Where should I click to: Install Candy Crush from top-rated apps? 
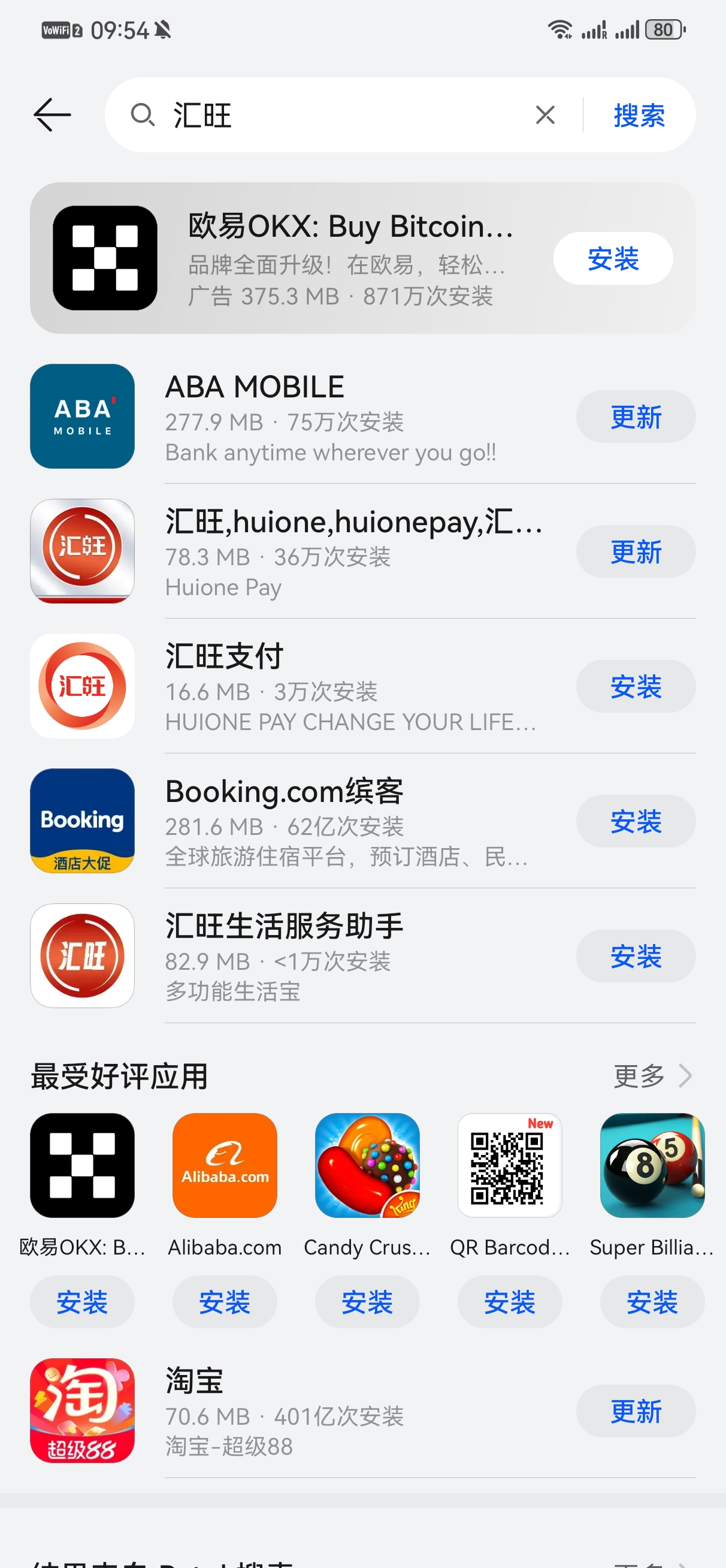click(x=367, y=1302)
